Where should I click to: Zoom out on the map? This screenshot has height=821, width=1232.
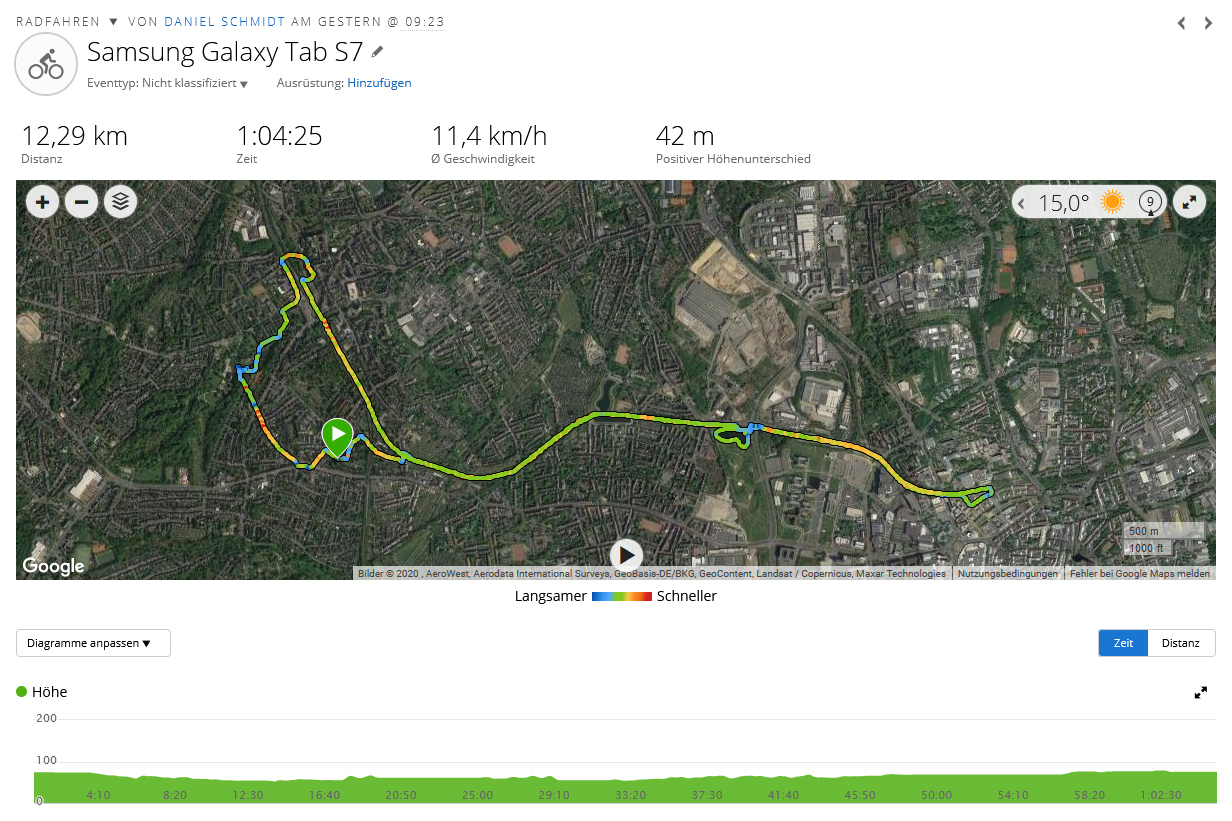coord(81,202)
